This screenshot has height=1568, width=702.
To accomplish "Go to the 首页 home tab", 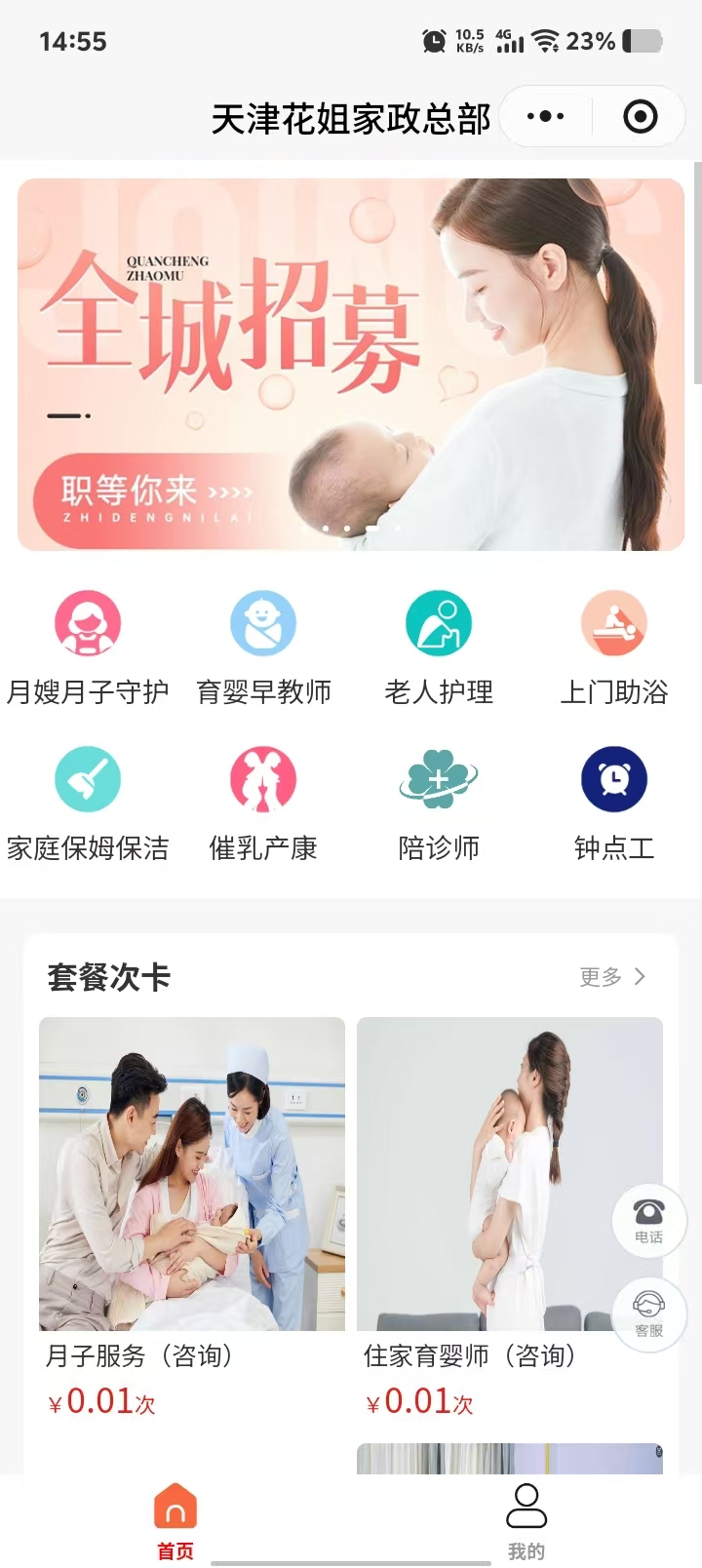I will (x=175, y=1519).
